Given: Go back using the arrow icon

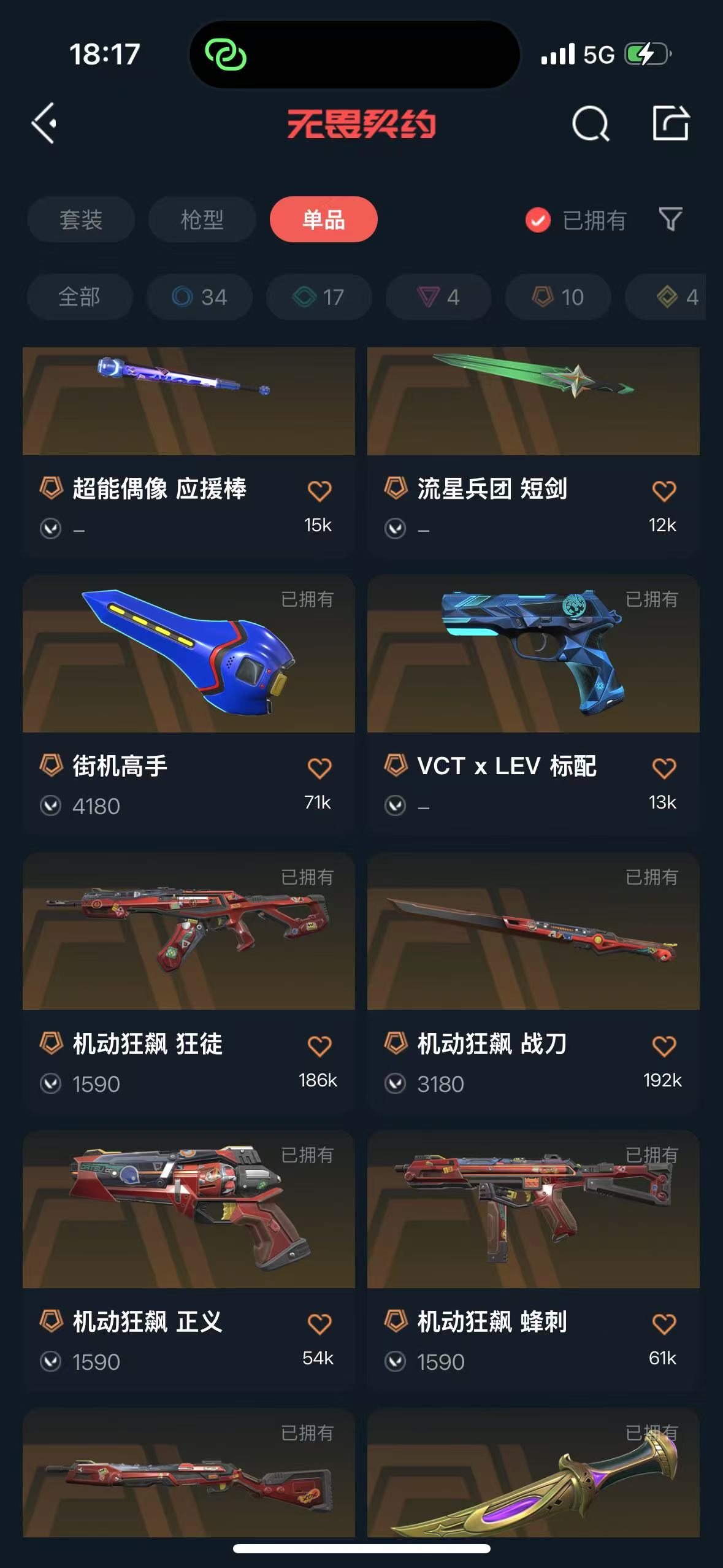Looking at the screenshot, I should (44, 123).
